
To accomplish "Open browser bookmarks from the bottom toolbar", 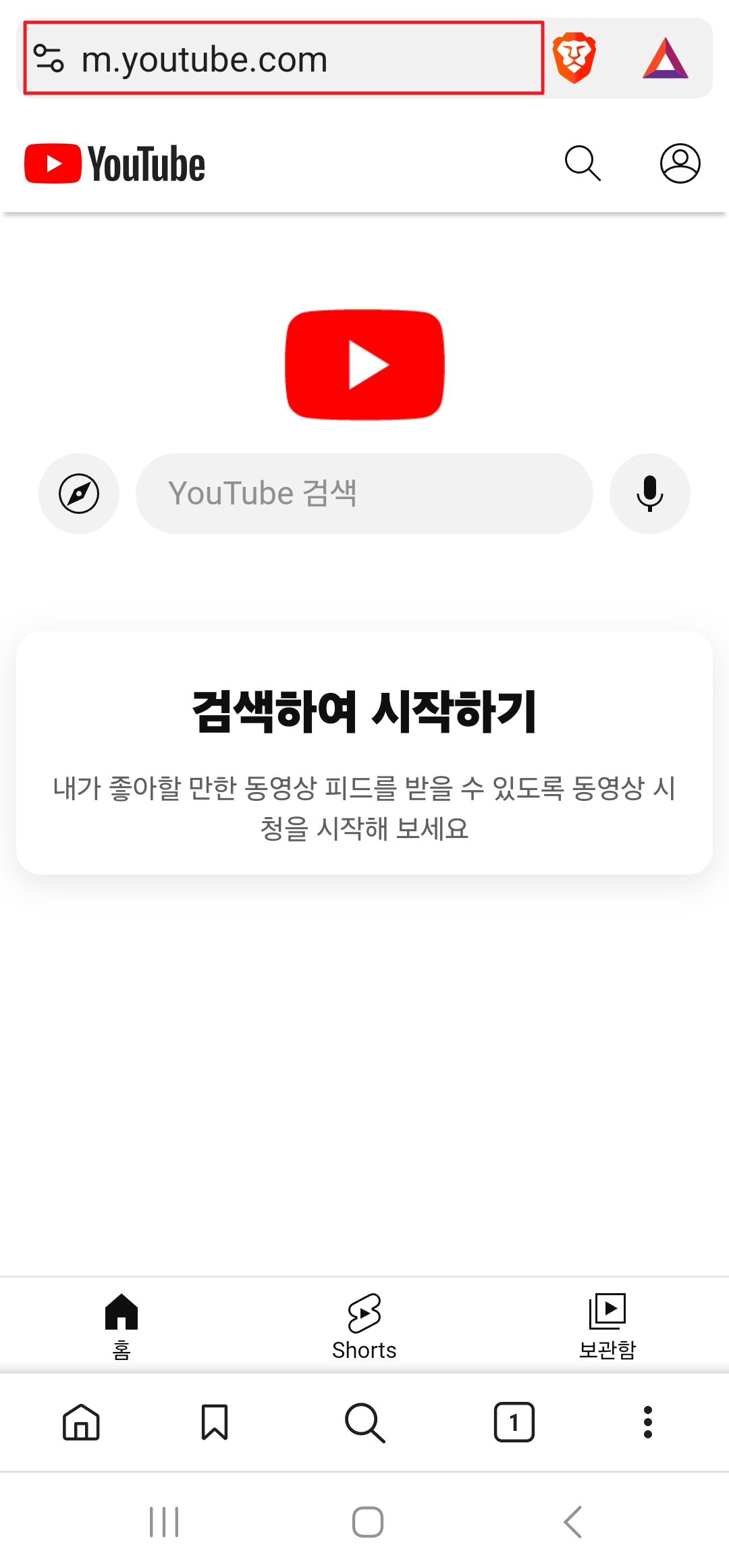I will click(215, 1422).
